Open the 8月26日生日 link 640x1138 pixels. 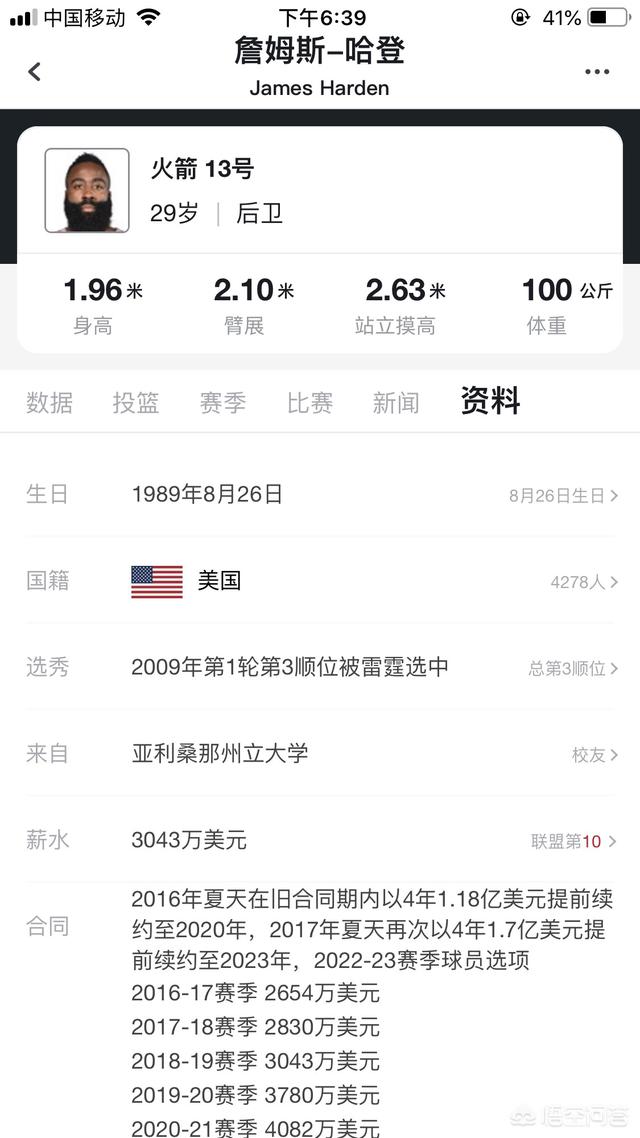pos(564,496)
